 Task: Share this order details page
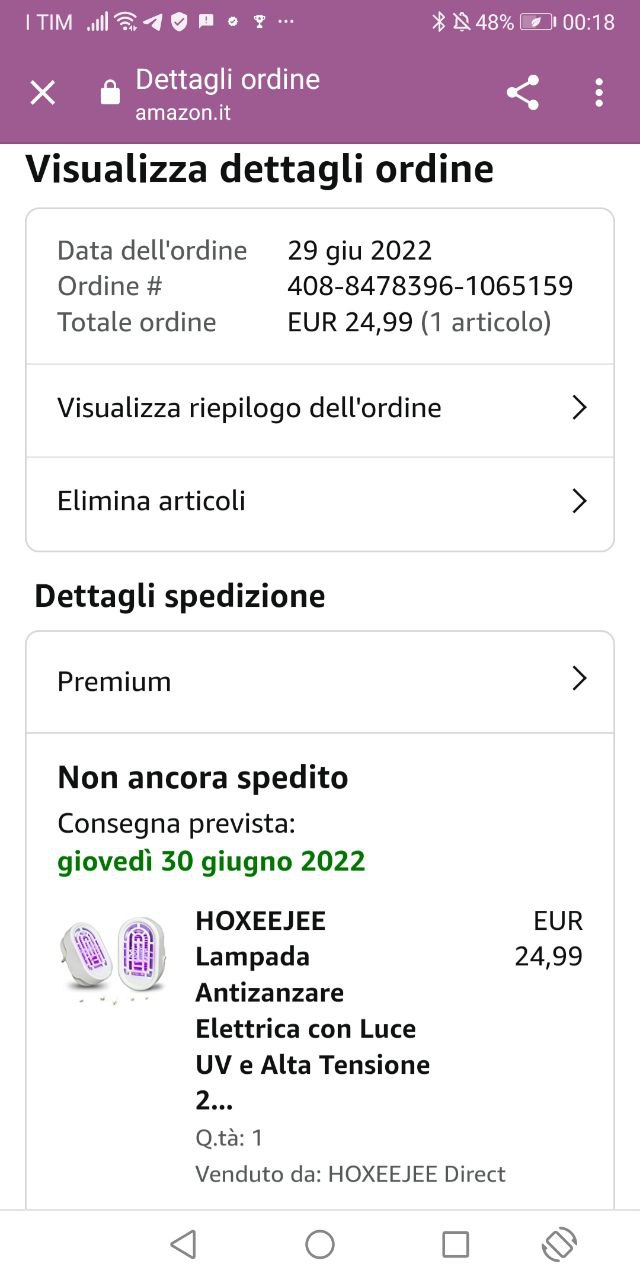point(522,93)
